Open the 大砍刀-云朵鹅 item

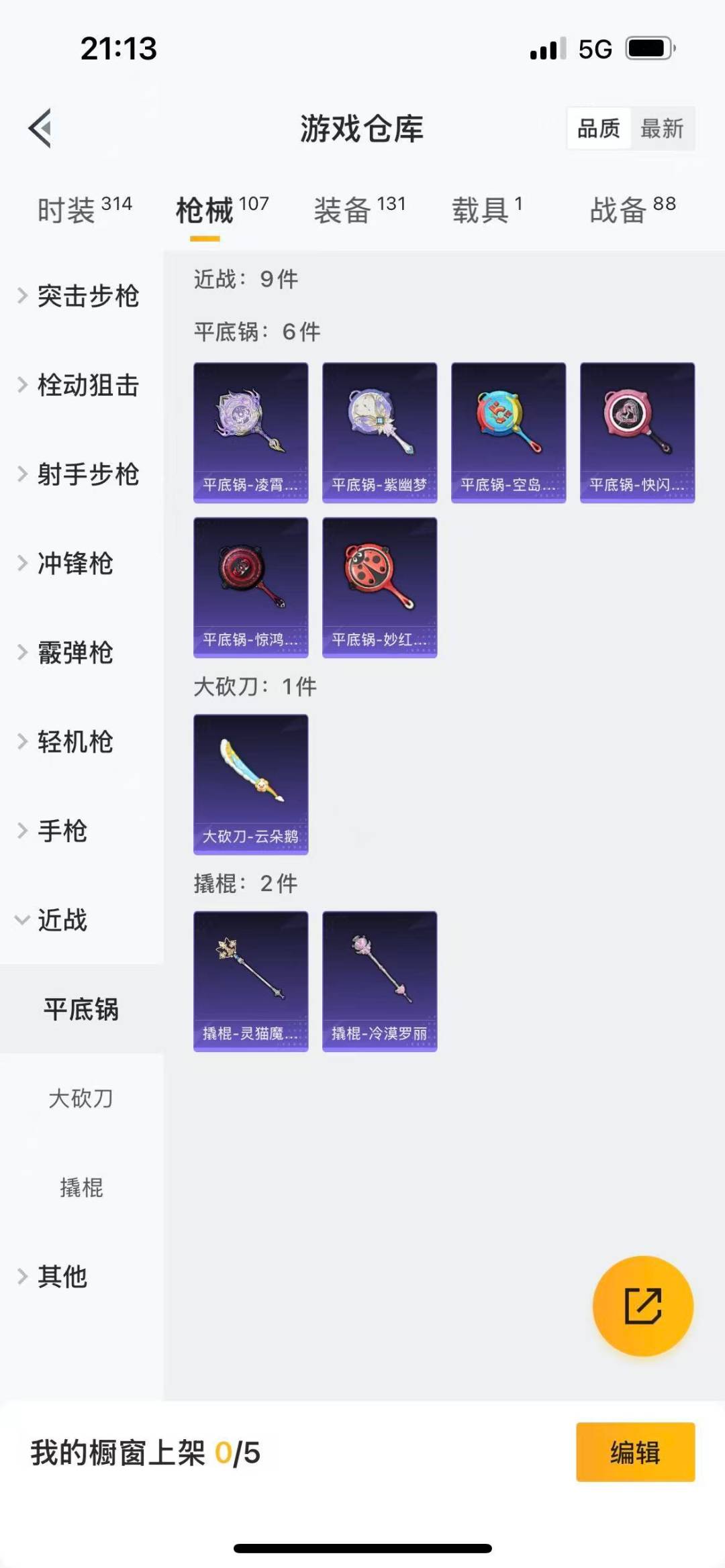tap(250, 784)
